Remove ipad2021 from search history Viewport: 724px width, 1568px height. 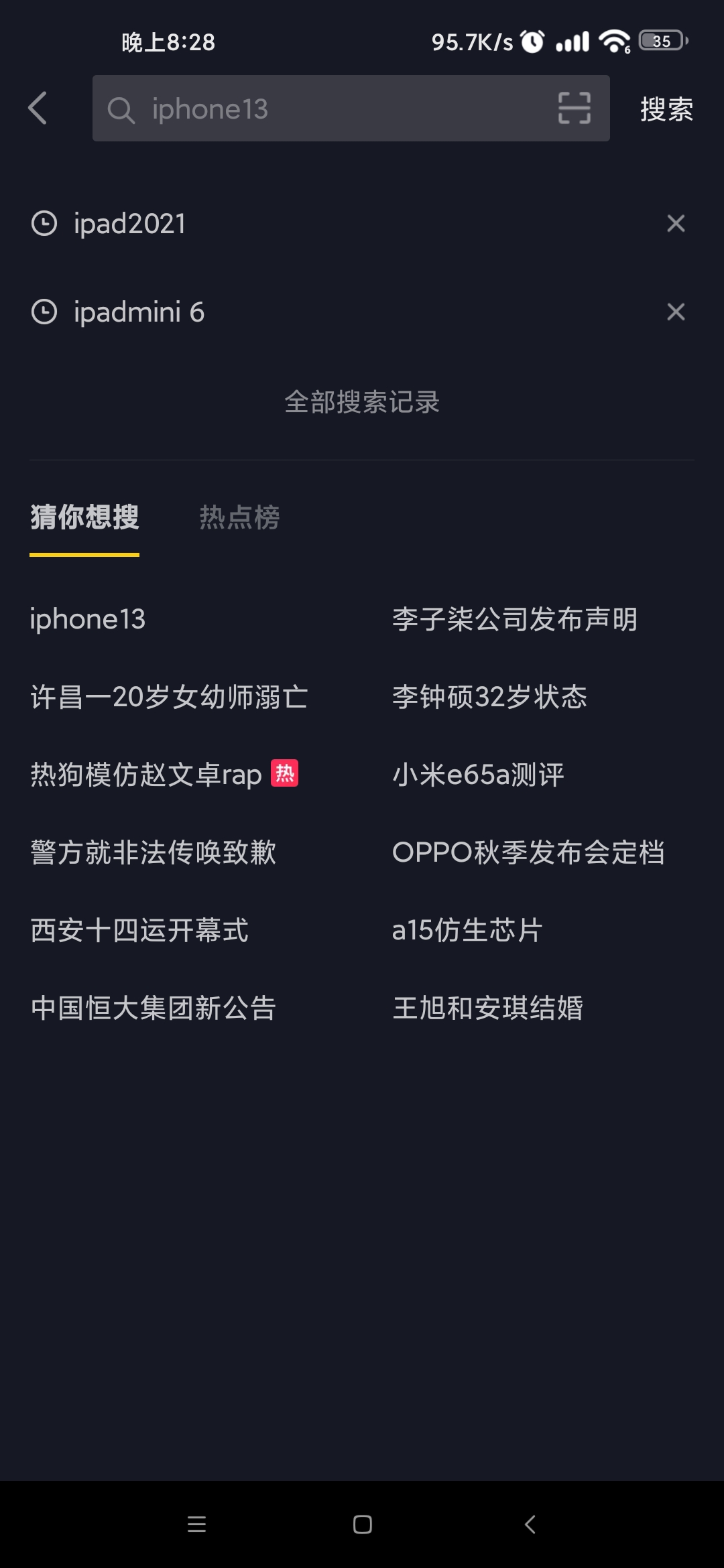click(x=676, y=224)
